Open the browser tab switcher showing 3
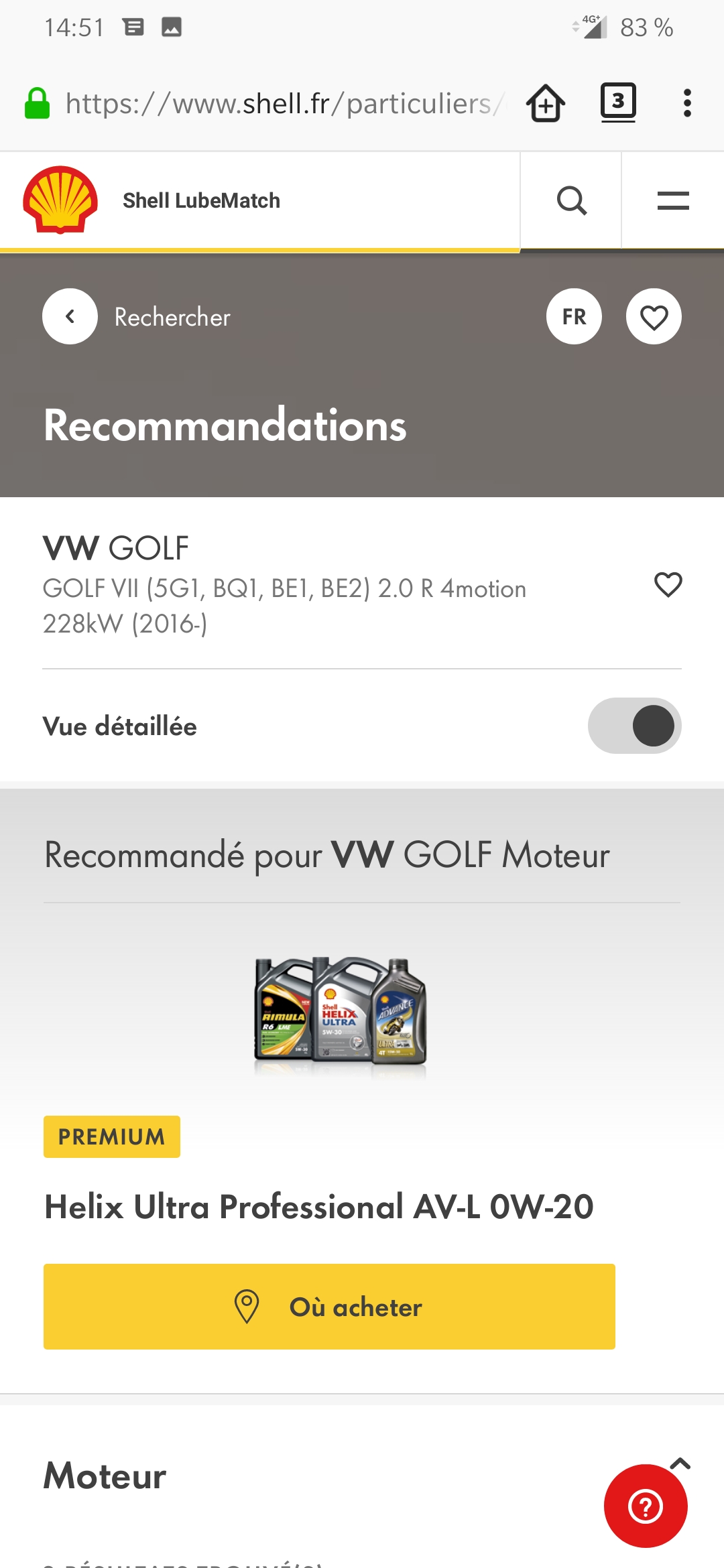This screenshot has height=1568, width=724. [x=617, y=103]
